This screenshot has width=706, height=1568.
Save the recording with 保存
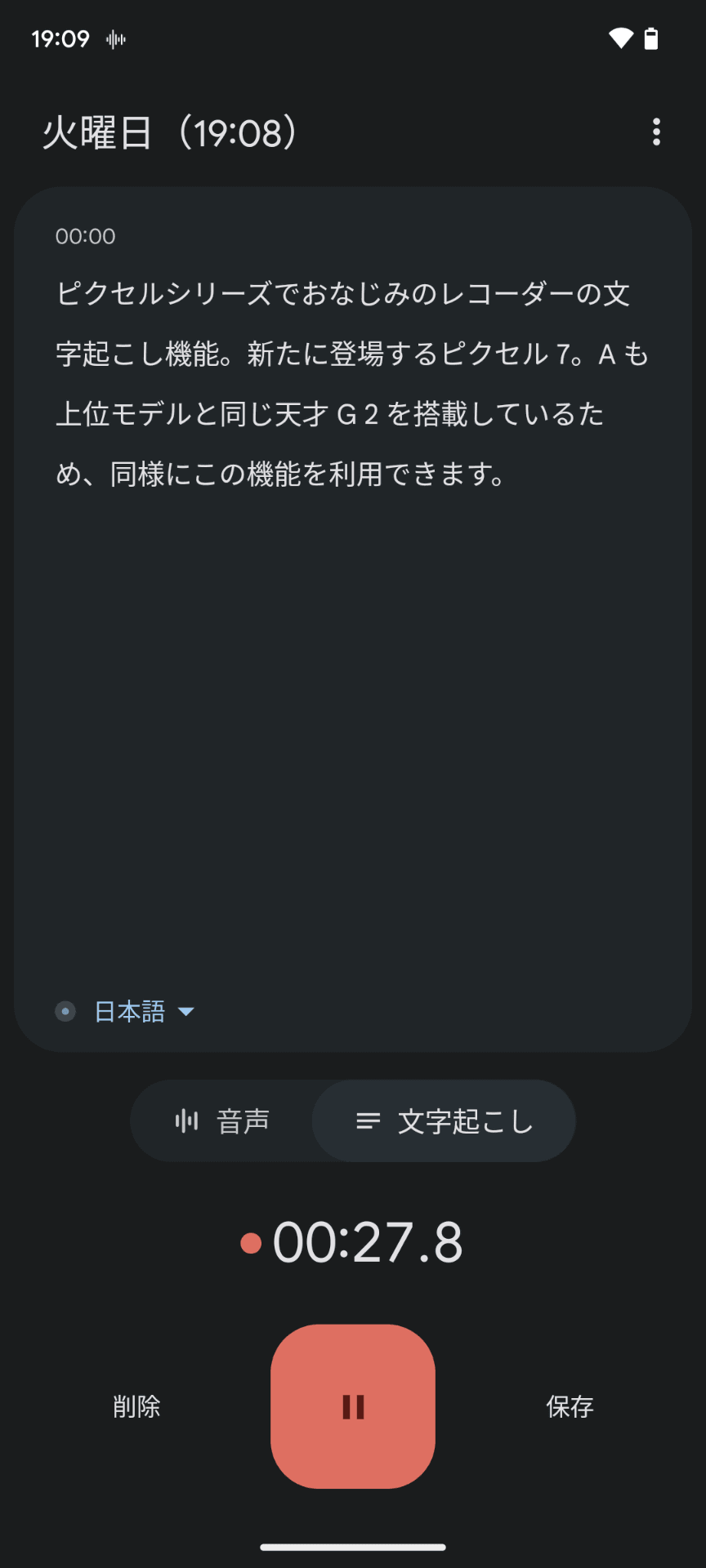[x=570, y=1406]
